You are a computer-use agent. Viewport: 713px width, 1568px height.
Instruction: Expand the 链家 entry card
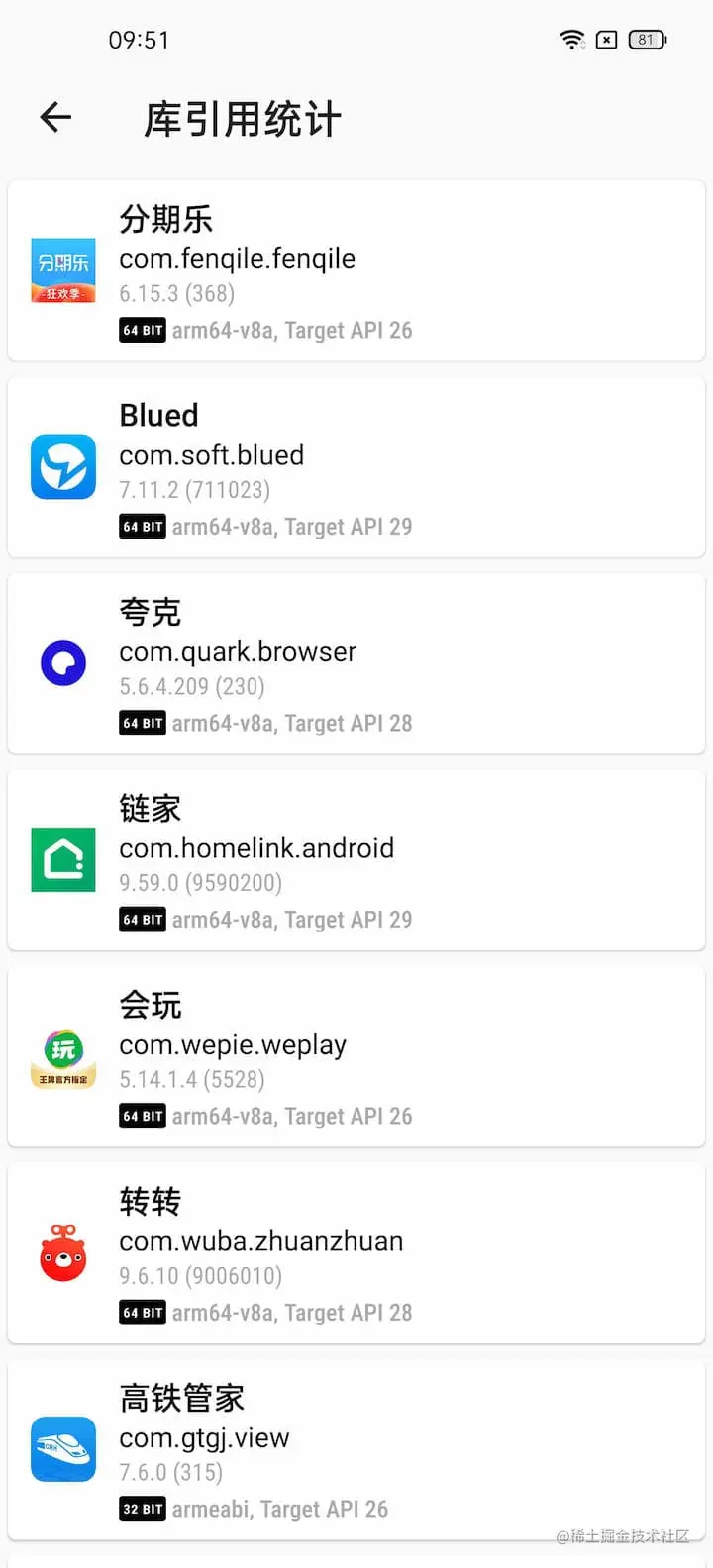click(x=356, y=859)
